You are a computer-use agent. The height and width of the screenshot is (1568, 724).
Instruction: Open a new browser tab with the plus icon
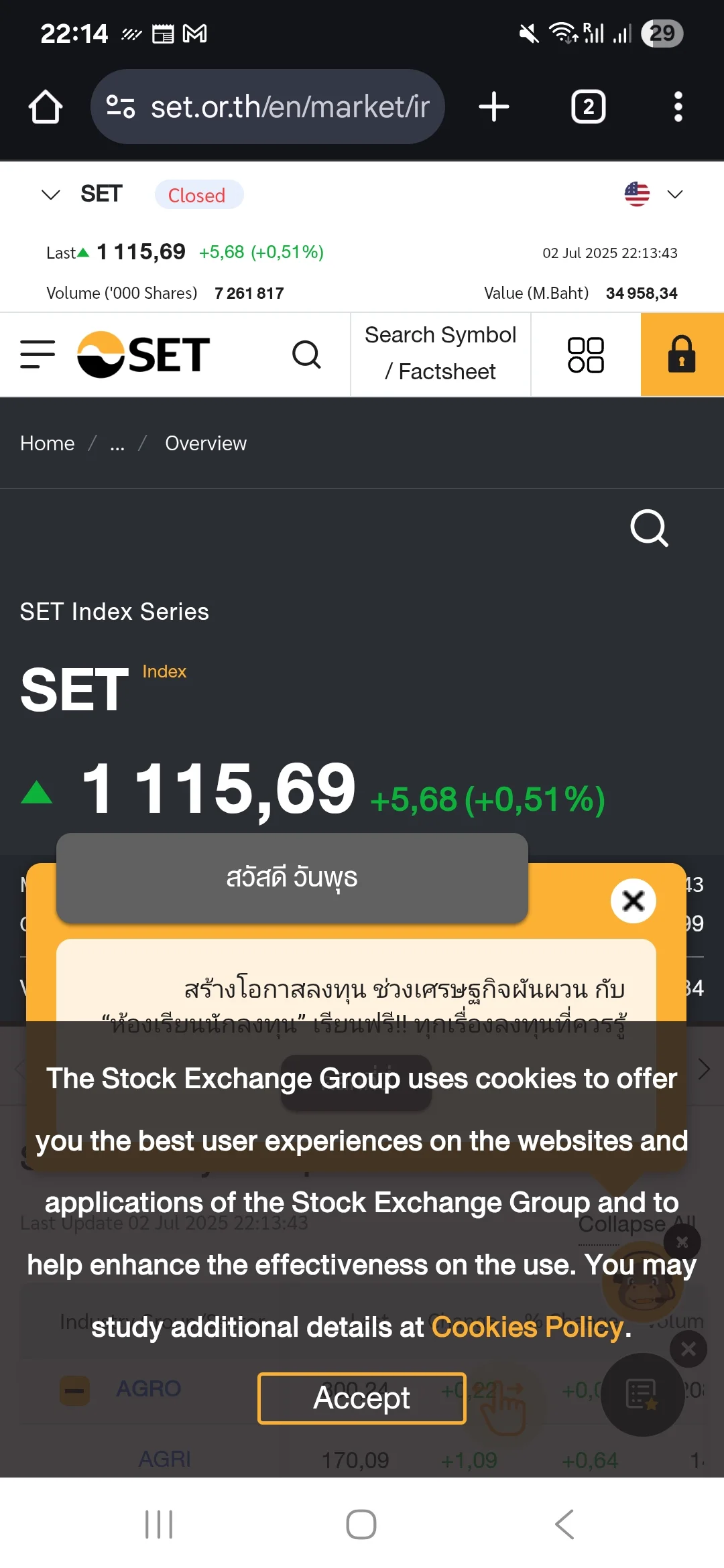pos(493,107)
